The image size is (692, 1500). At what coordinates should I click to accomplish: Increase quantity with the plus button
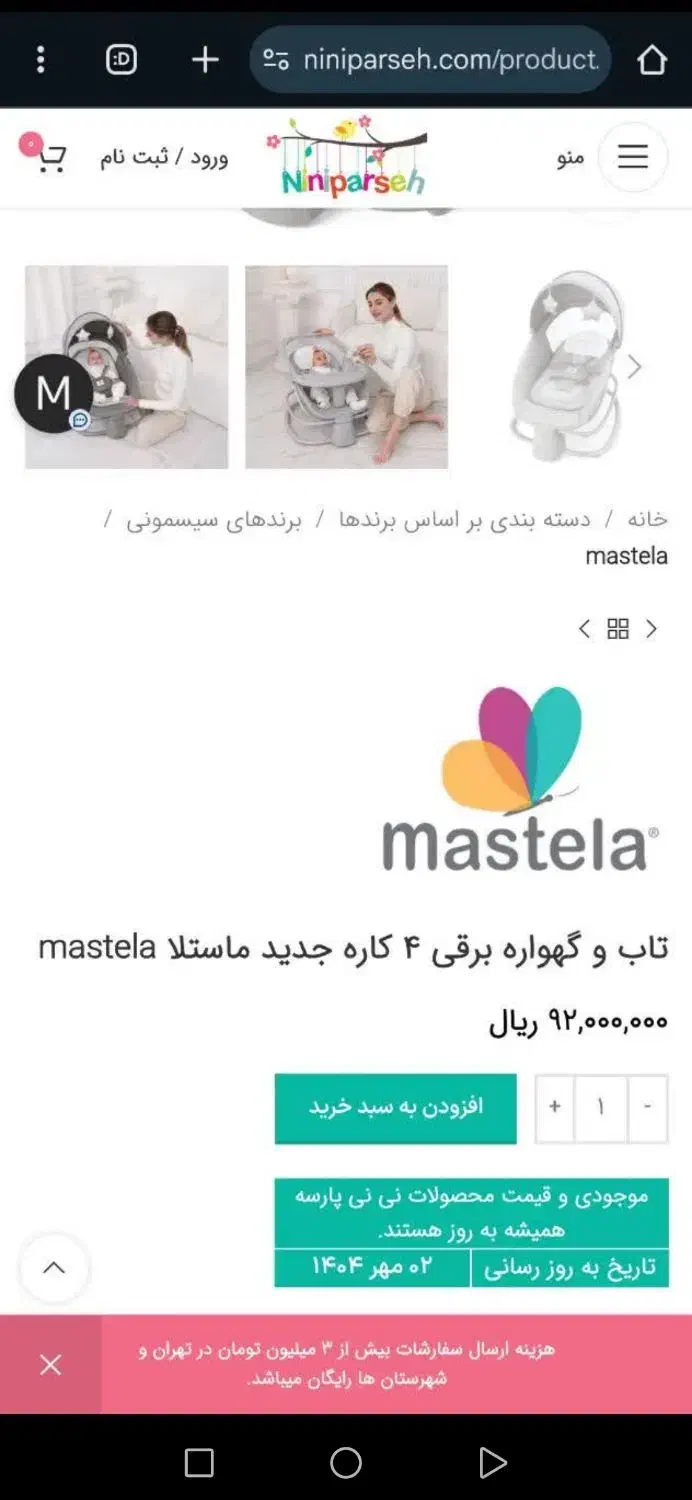point(554,1108)
